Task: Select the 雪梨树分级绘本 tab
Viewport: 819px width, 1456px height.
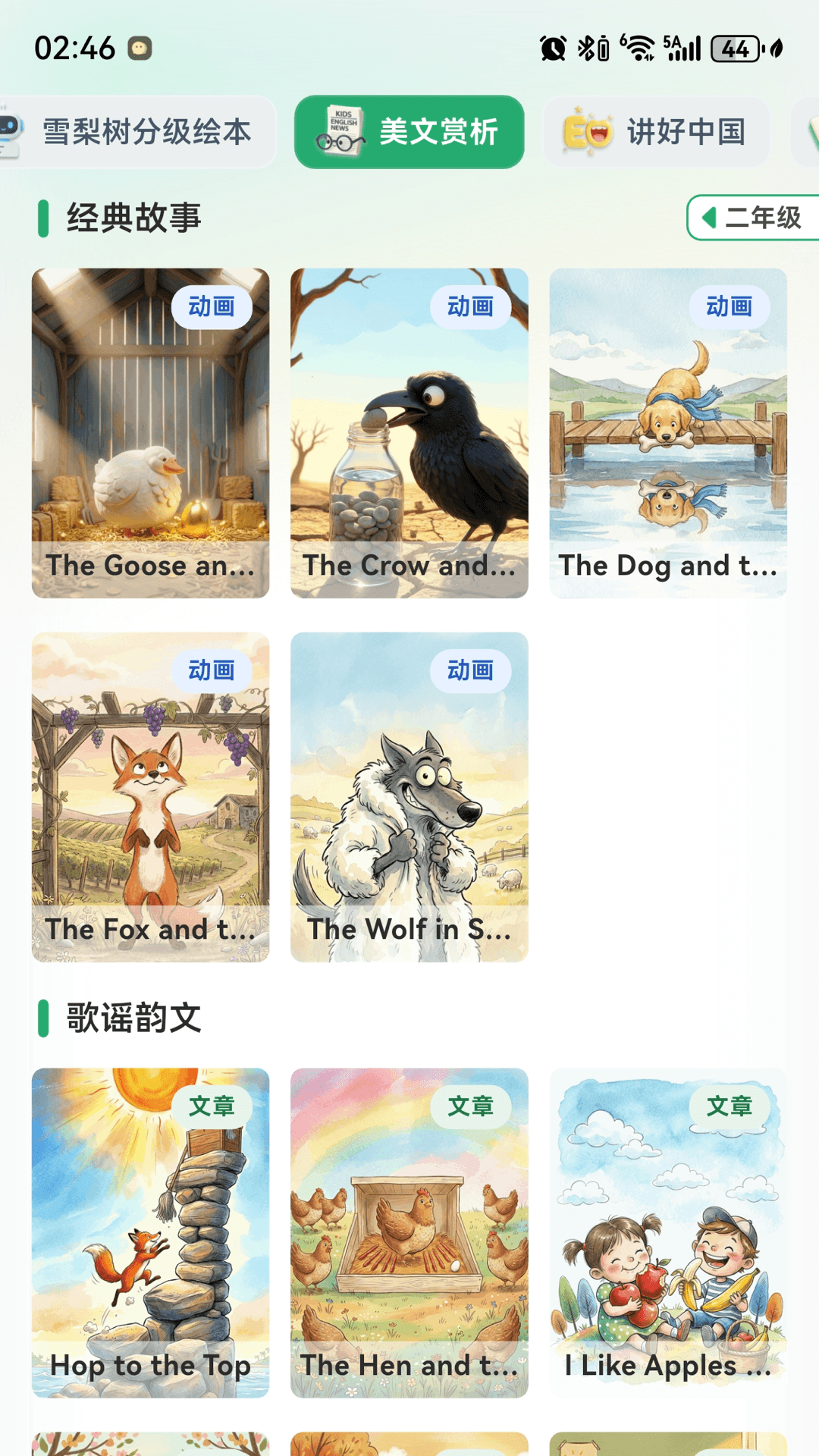Action: [x=148, y=132]
